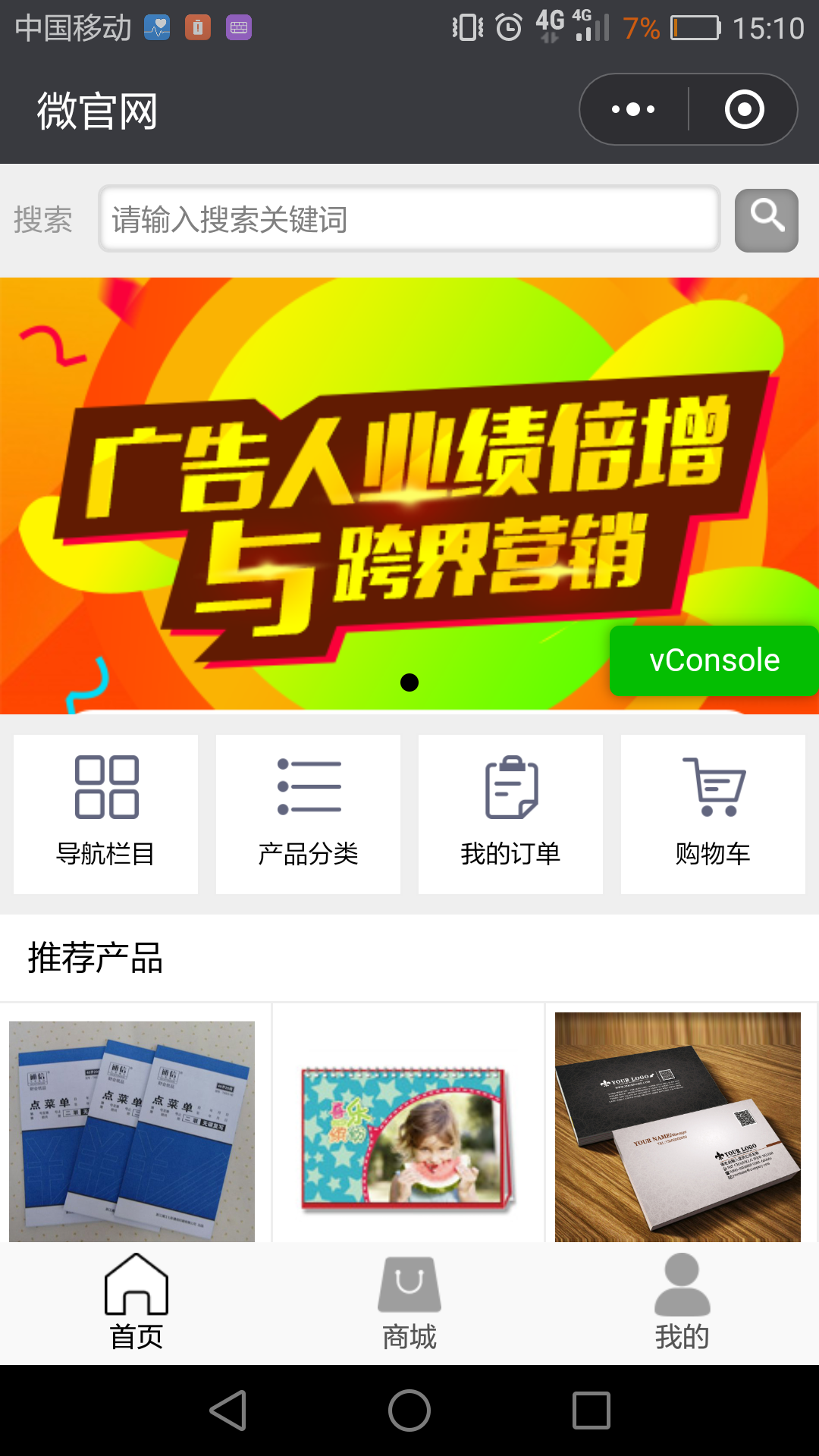Close the mini program with circle button
This screenshot has height=1456, width=819.
point(744,110)
